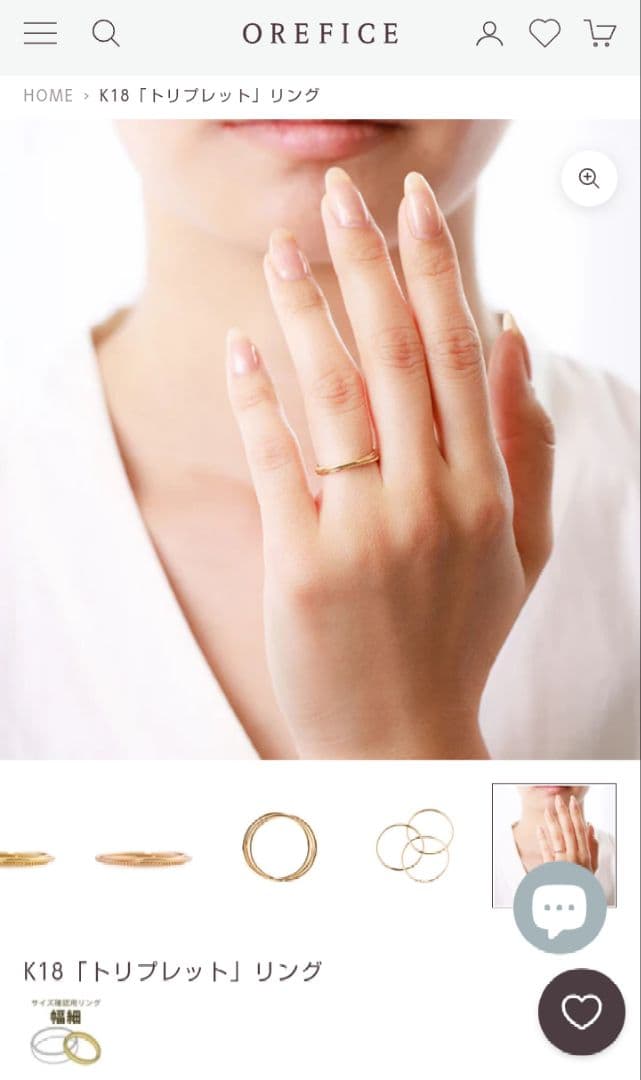Select the pink gold ring thumbnail
This screenshot has height=1080, width=641.
(142, 858)
